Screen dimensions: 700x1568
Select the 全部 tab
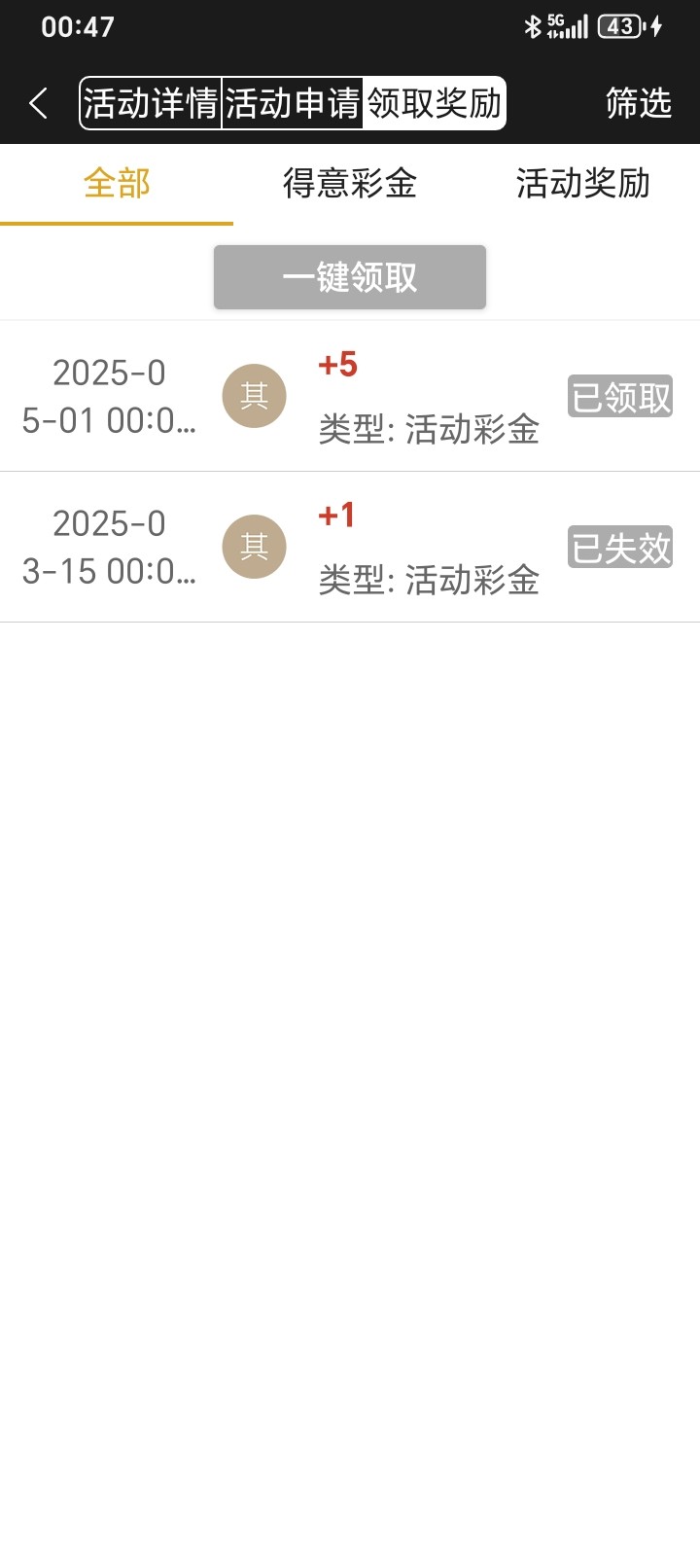pyautogui.click(x=117, y=183)
